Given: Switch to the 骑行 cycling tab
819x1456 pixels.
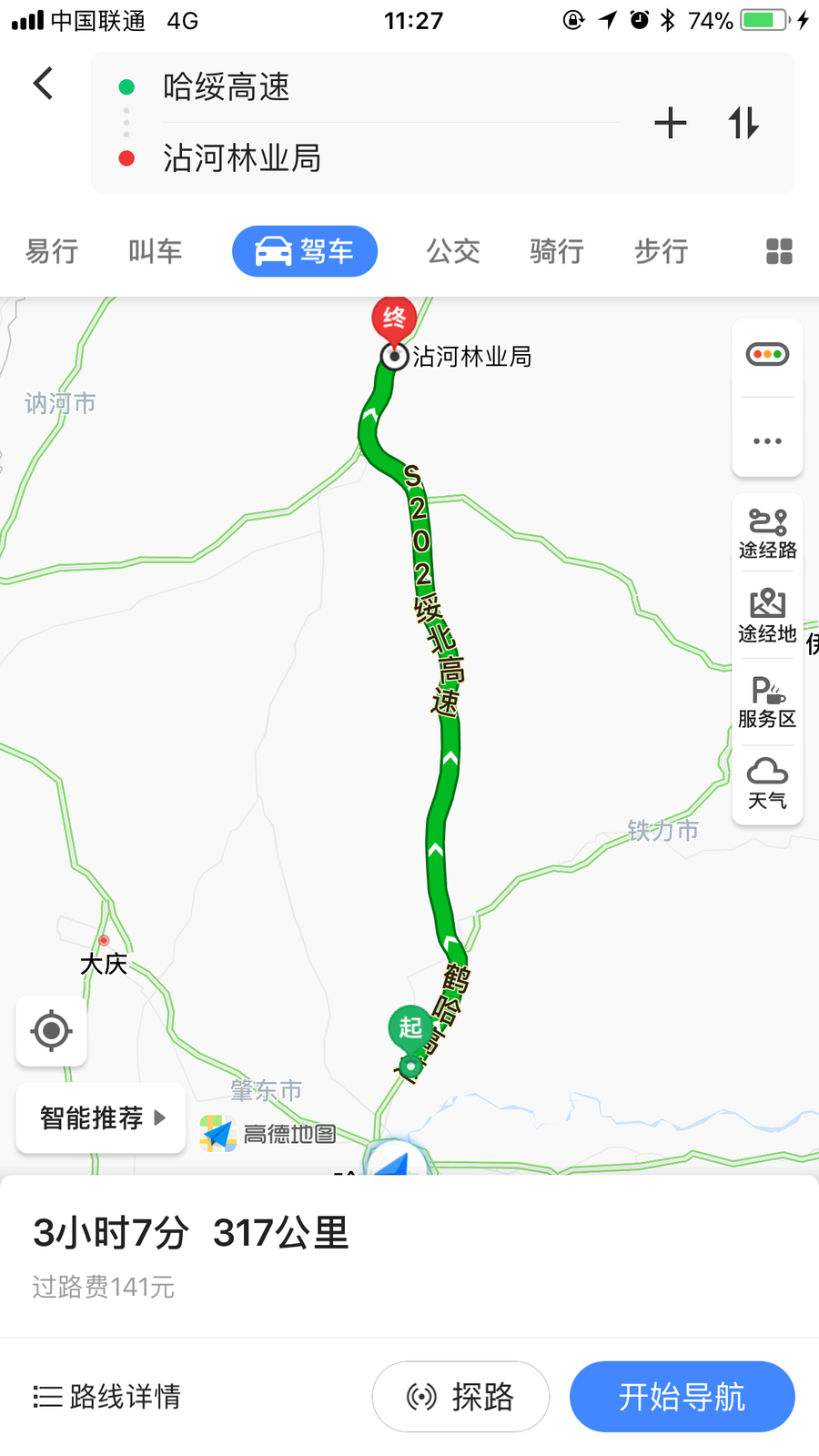Looking at the screenshot, I should [556, 251].
